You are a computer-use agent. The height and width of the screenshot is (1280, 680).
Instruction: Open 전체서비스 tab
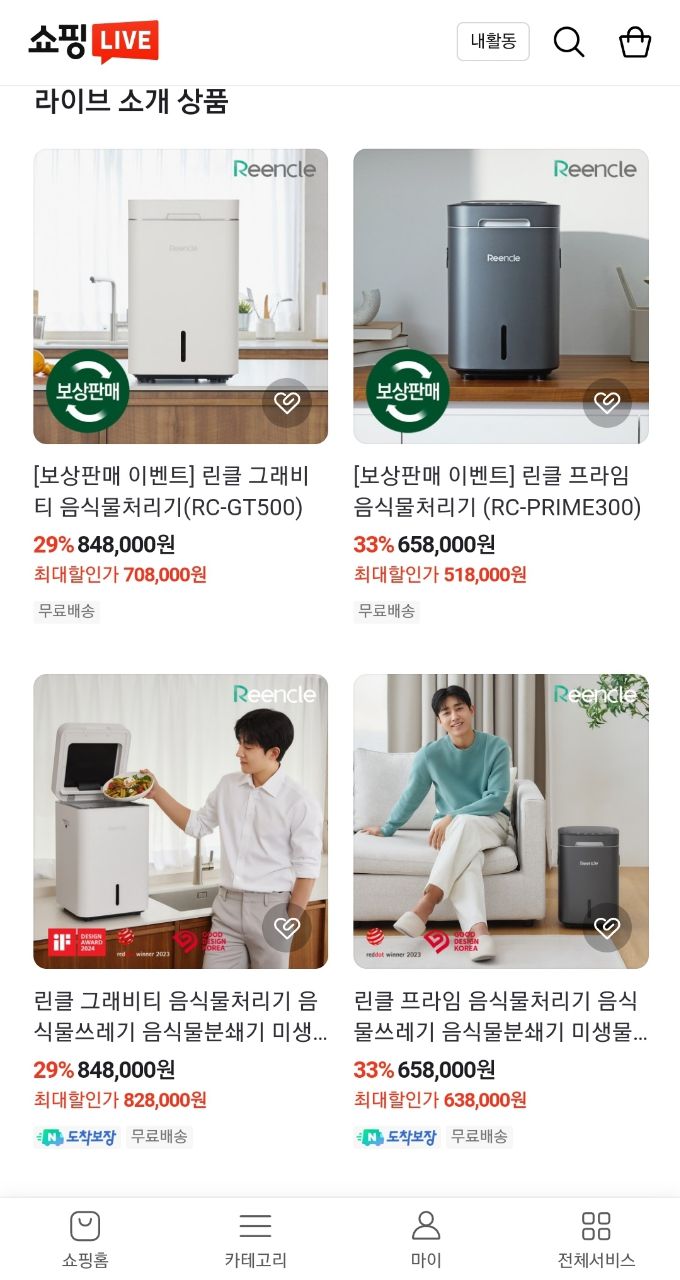[x=596, y=1239]
